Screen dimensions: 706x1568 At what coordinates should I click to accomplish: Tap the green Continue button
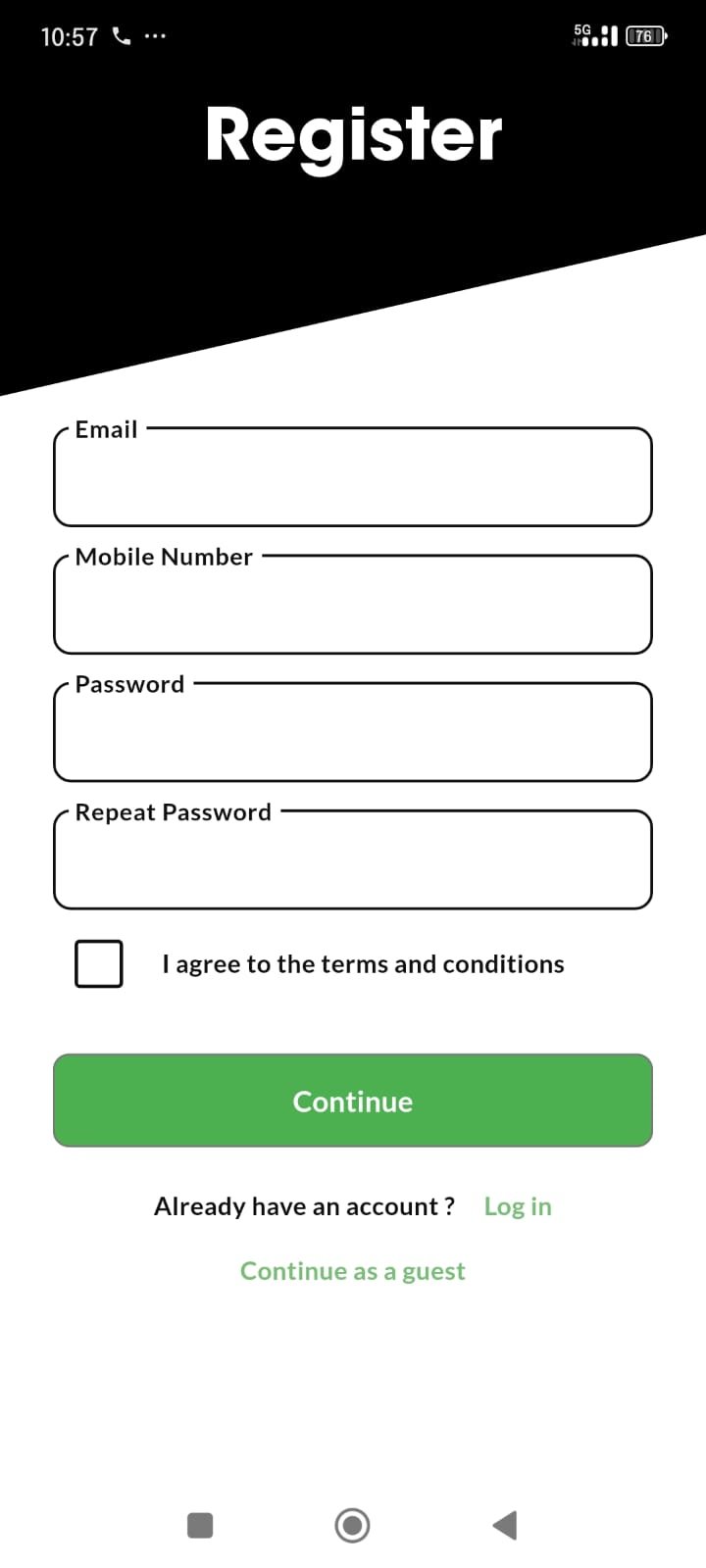pyautogui.click(x=353, y=1101)
